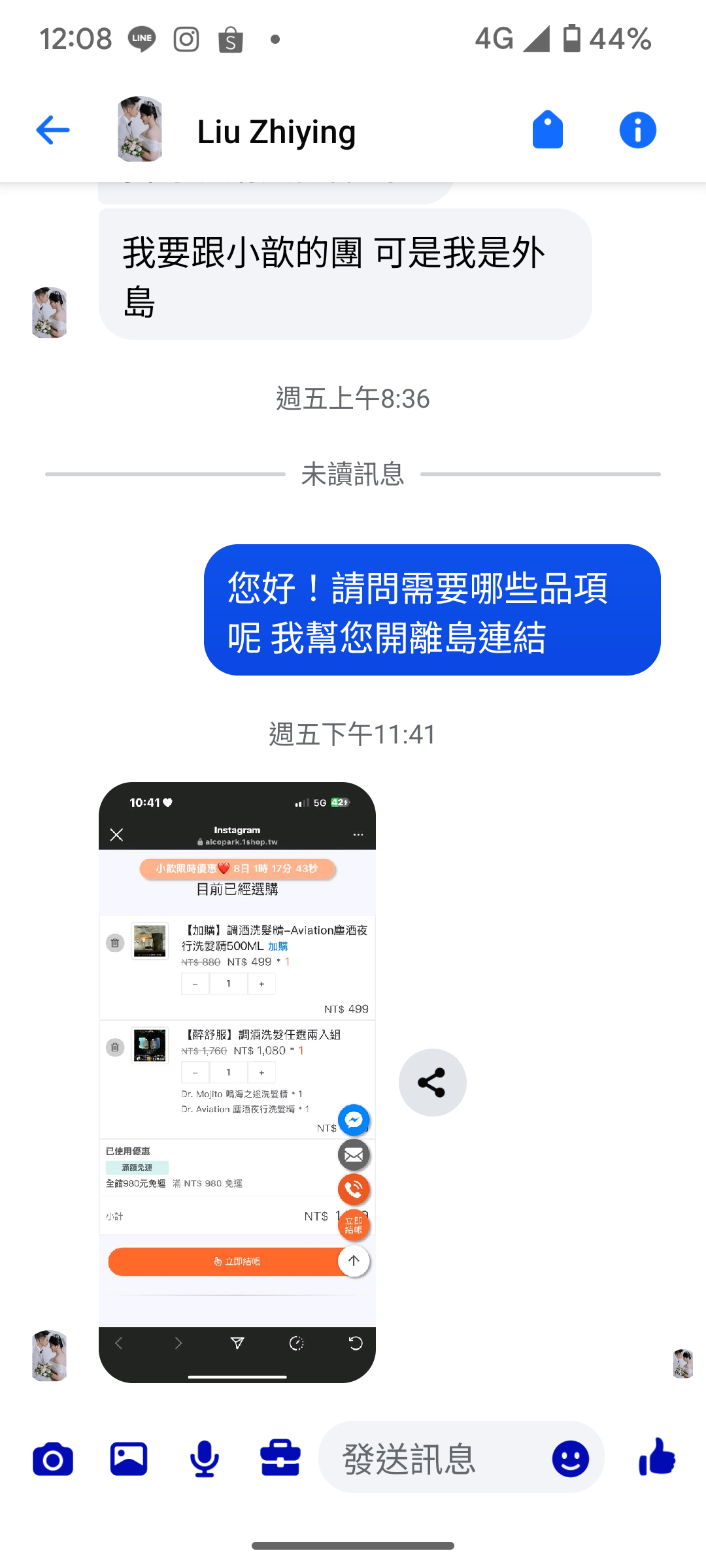Open the emoji picker
This screenshot has width=706, height=1568.
coord(570,1459)
